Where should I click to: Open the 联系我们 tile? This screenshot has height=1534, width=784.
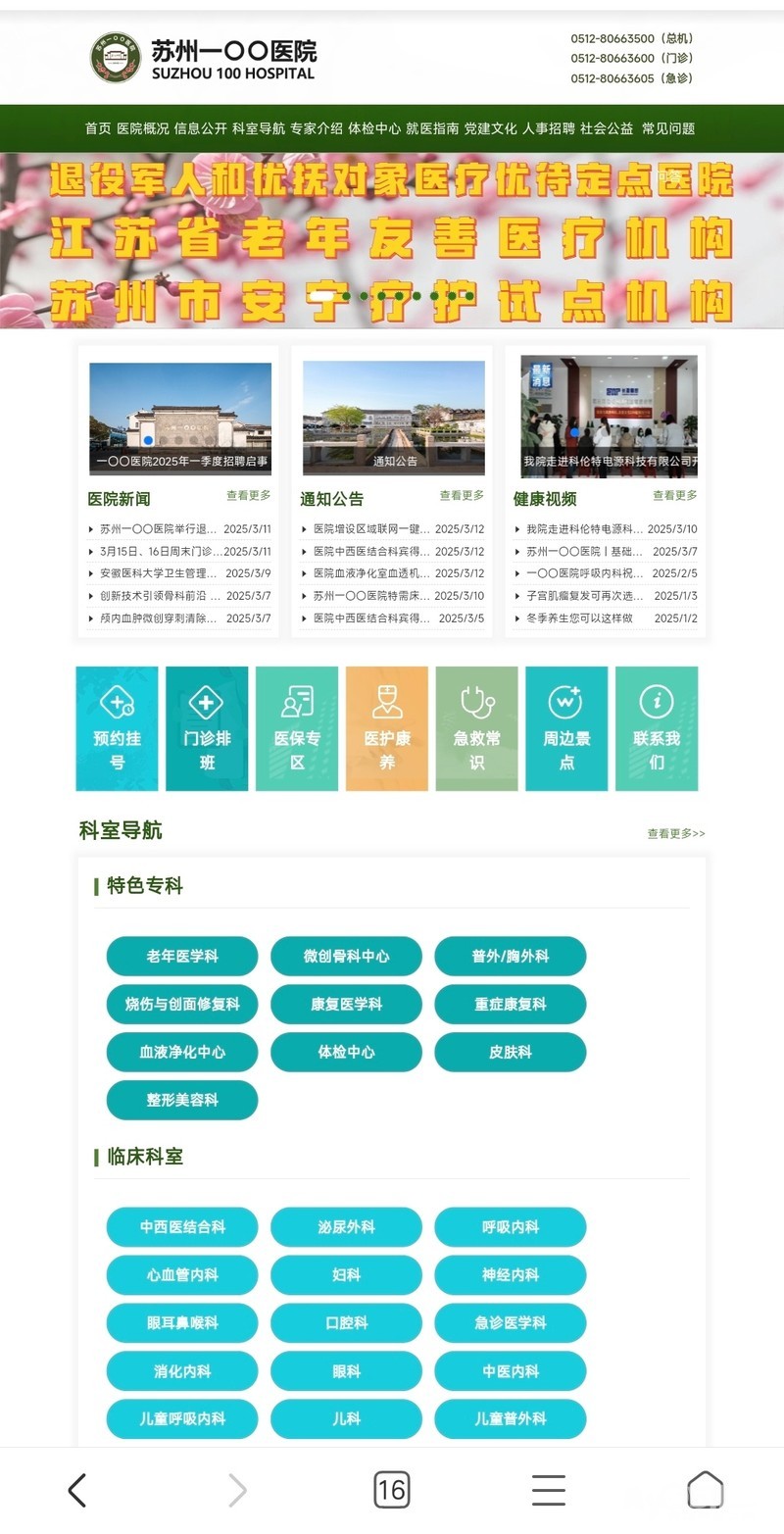coord(657,728)
